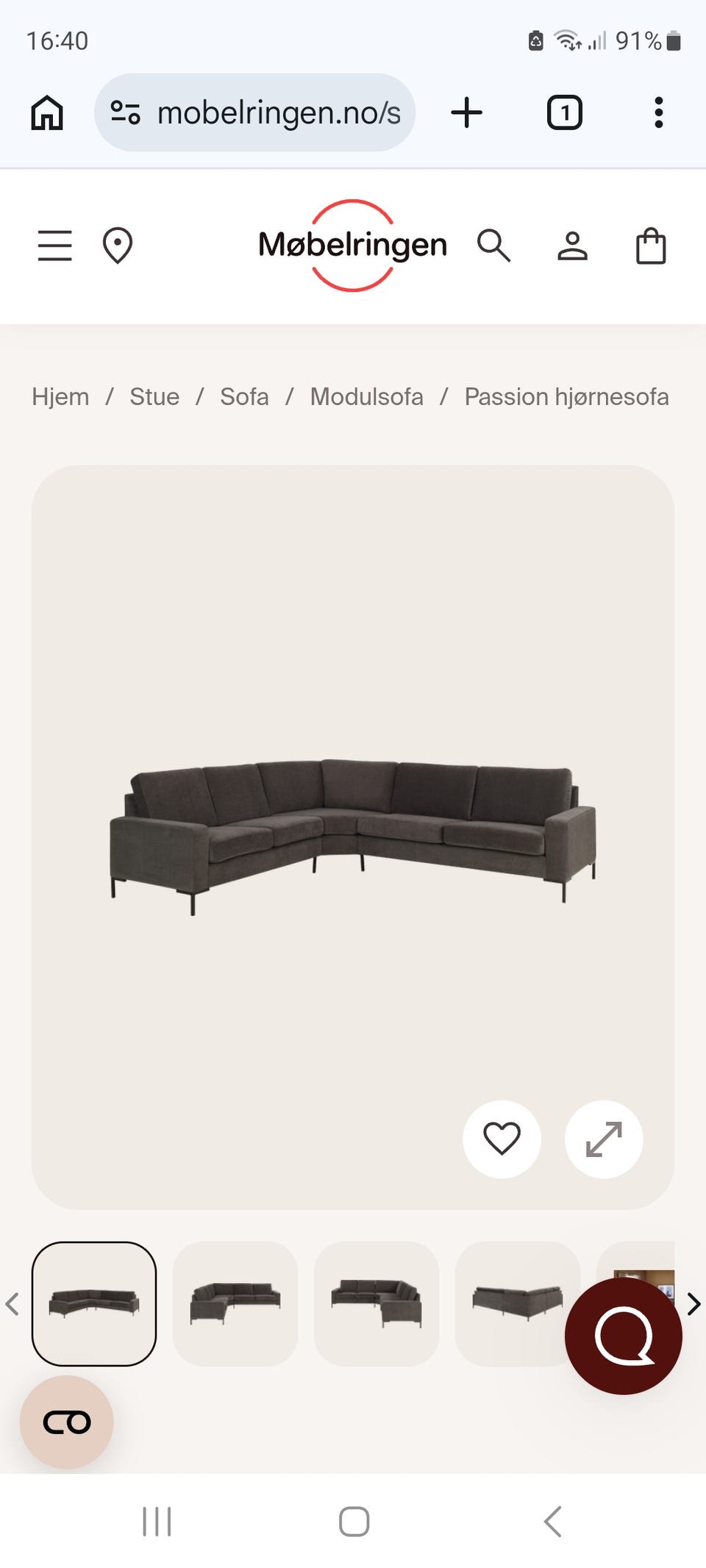The image size is (706, 1568).
Task: Open the store locator pin
Action: pyautogui.click(x=118, y=246)
